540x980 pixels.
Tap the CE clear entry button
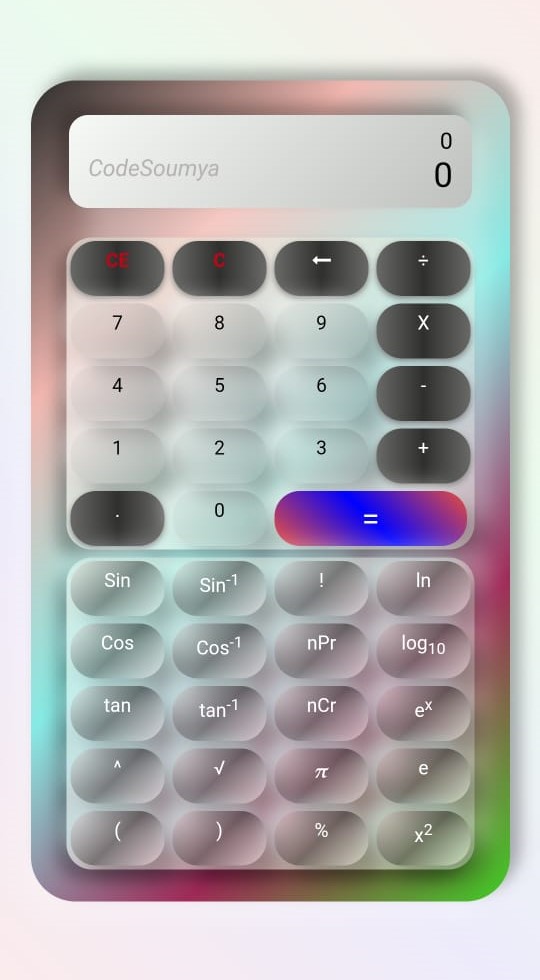[118, 268]
